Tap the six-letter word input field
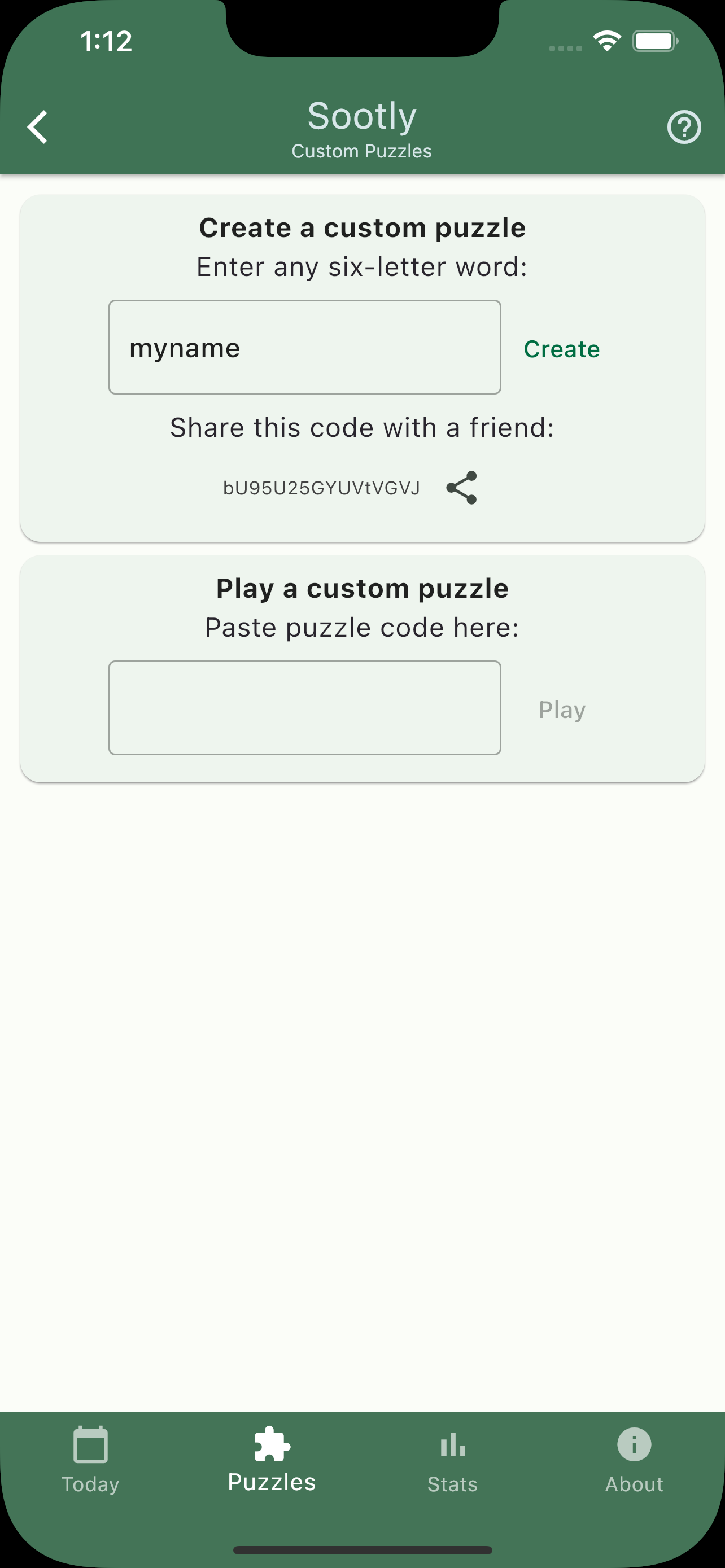This screenshot has width=725, height=1568. (x=304, y=347)
